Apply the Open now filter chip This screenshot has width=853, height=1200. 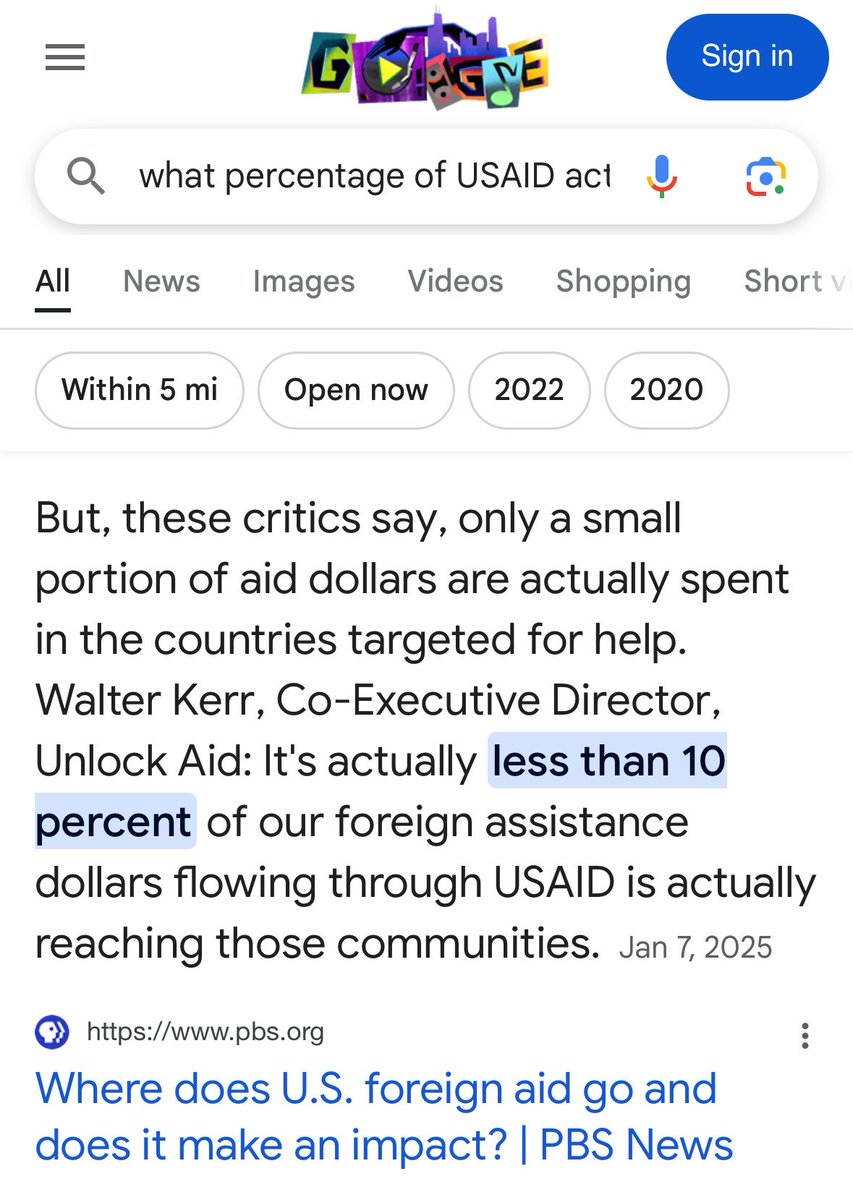(355, 389)
